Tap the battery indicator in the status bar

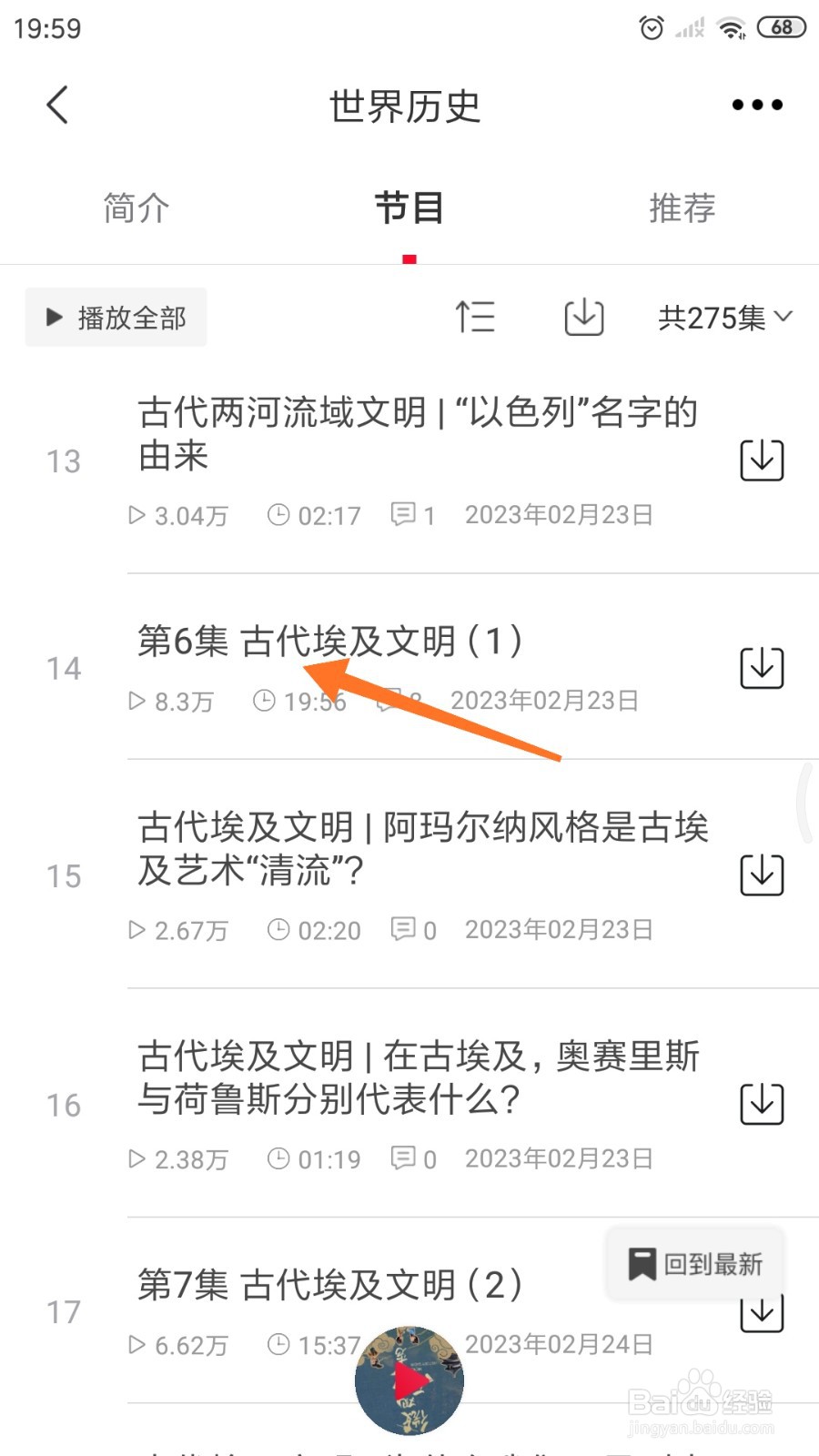[781, 27]
